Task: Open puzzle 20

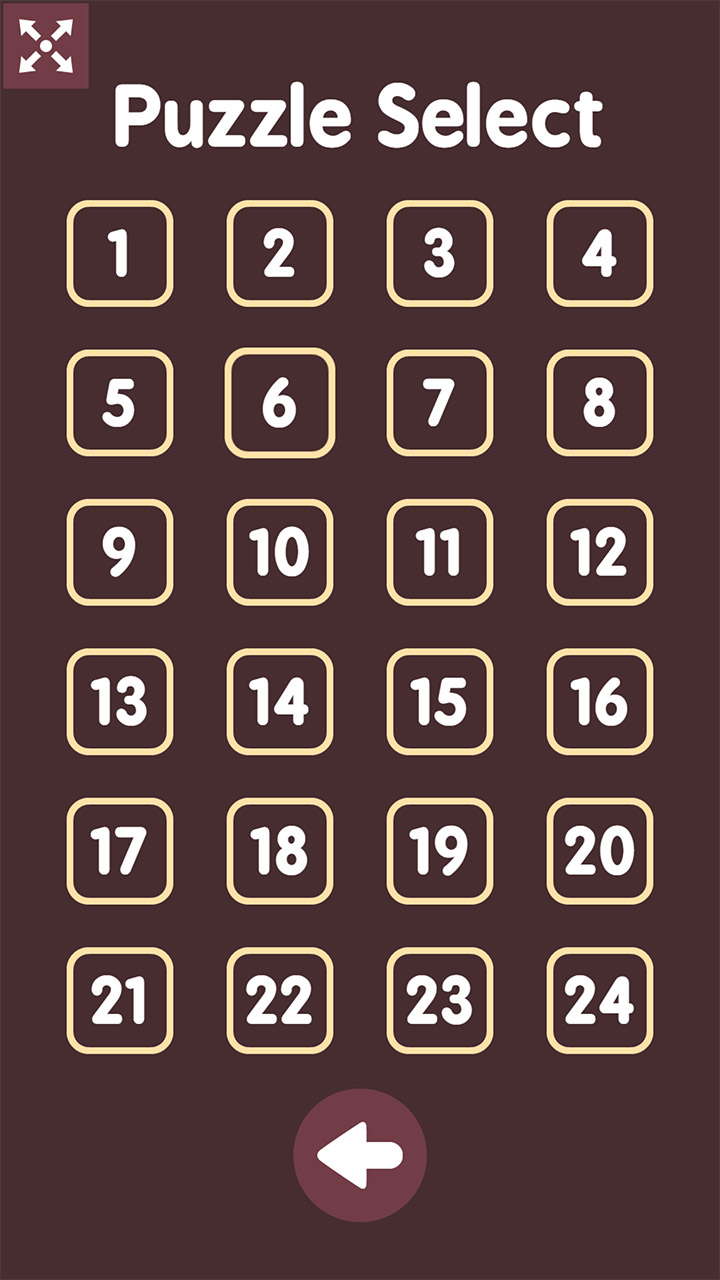Action: (600, 851)
